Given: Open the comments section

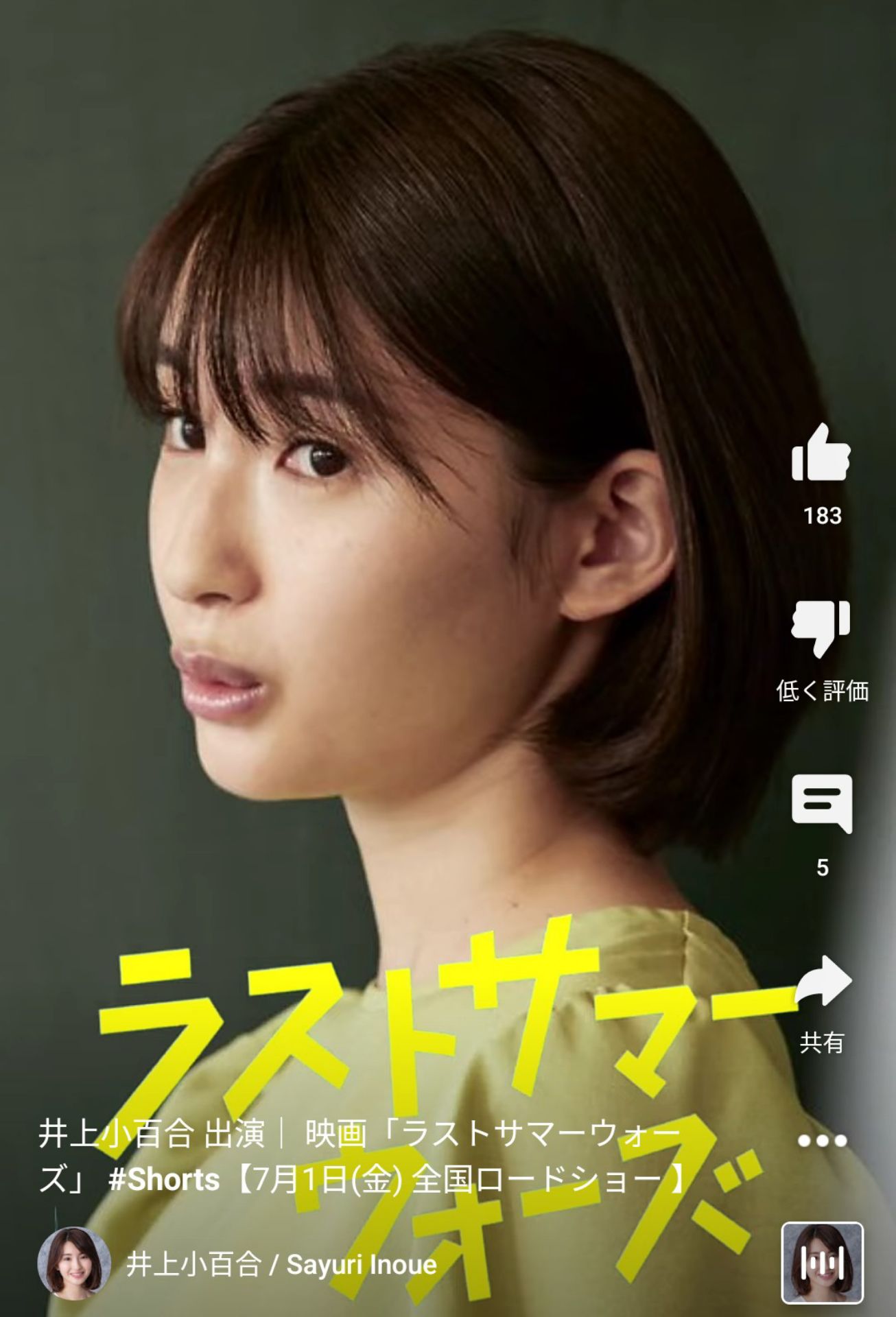Looking at the screenshot, I should [x=822, y=803].
